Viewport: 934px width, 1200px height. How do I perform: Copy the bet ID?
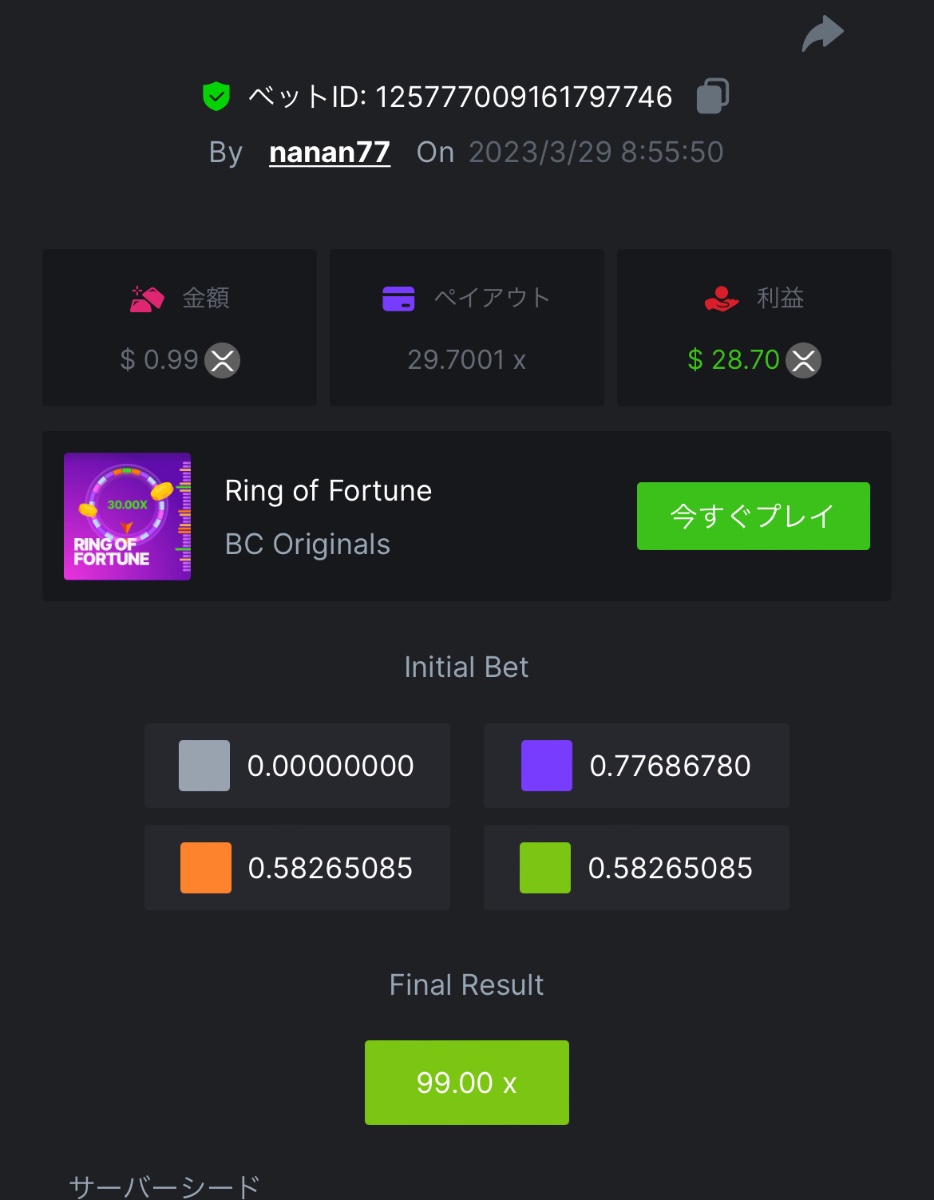tap(711, 96)
